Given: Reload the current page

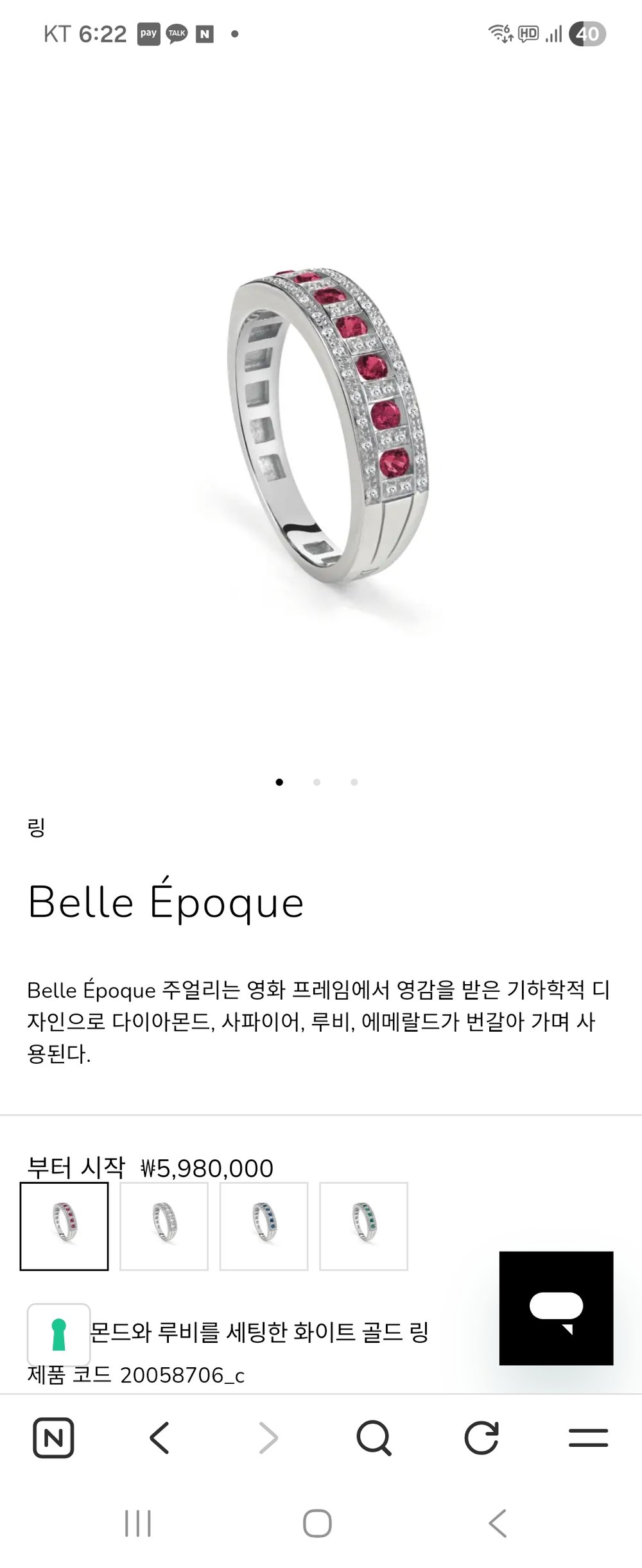Looking at the screenshot, I should tap(481, 1438).
